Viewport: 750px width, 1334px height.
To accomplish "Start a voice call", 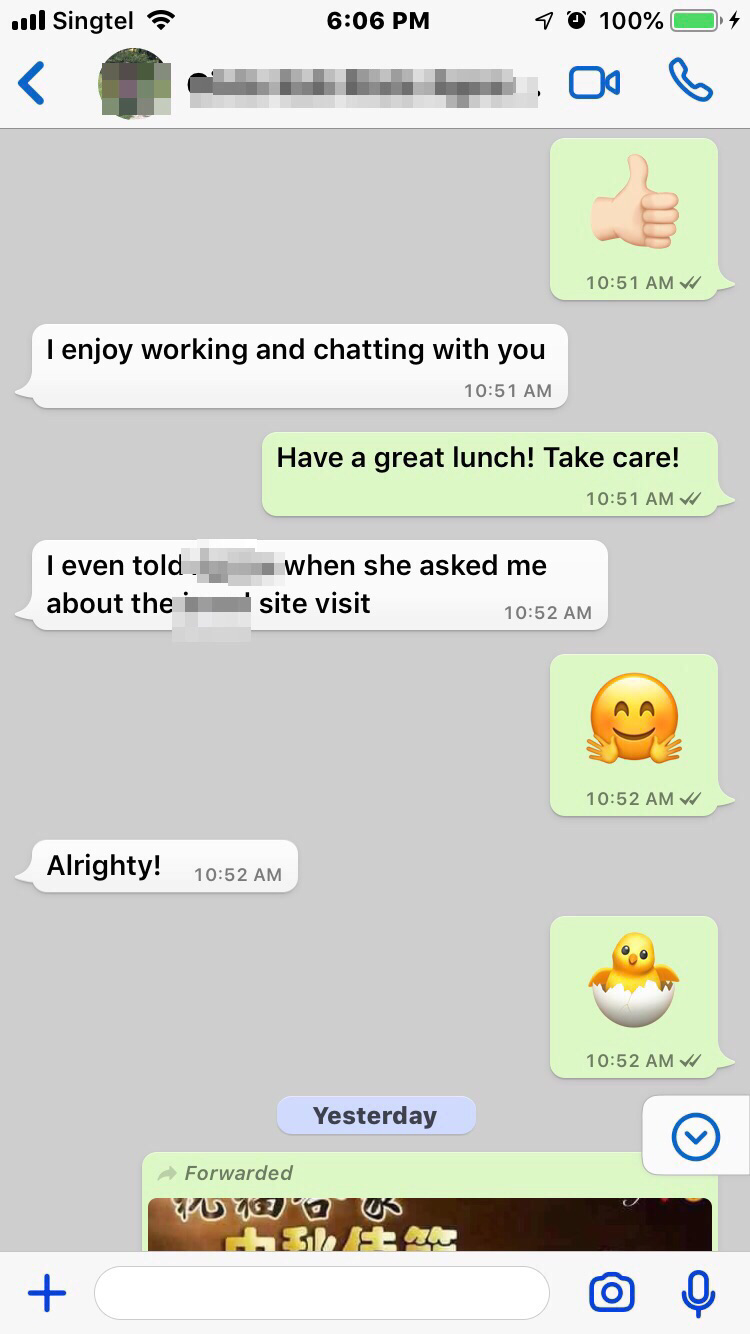I will (690, 81).
